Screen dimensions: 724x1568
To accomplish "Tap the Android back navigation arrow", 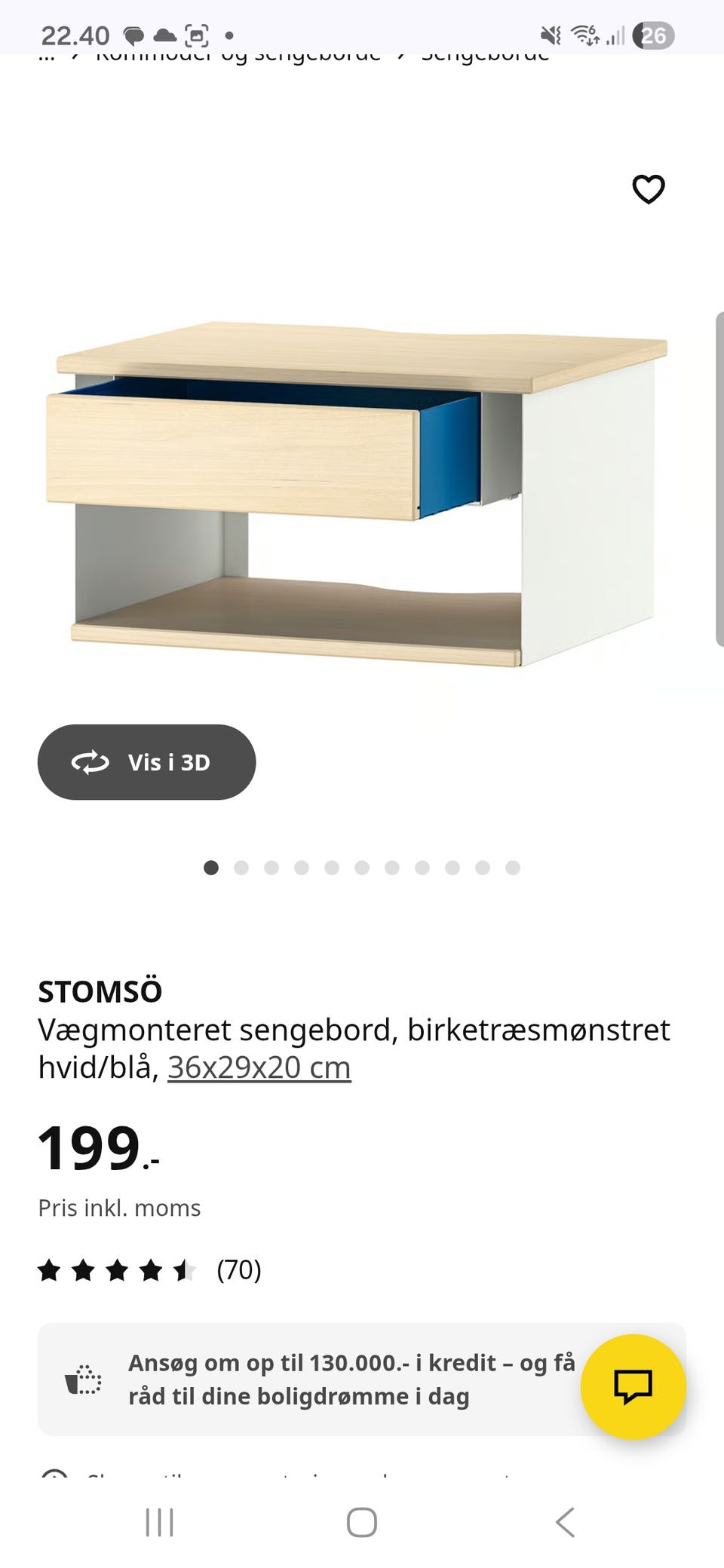I will (x=566, y=1522).
